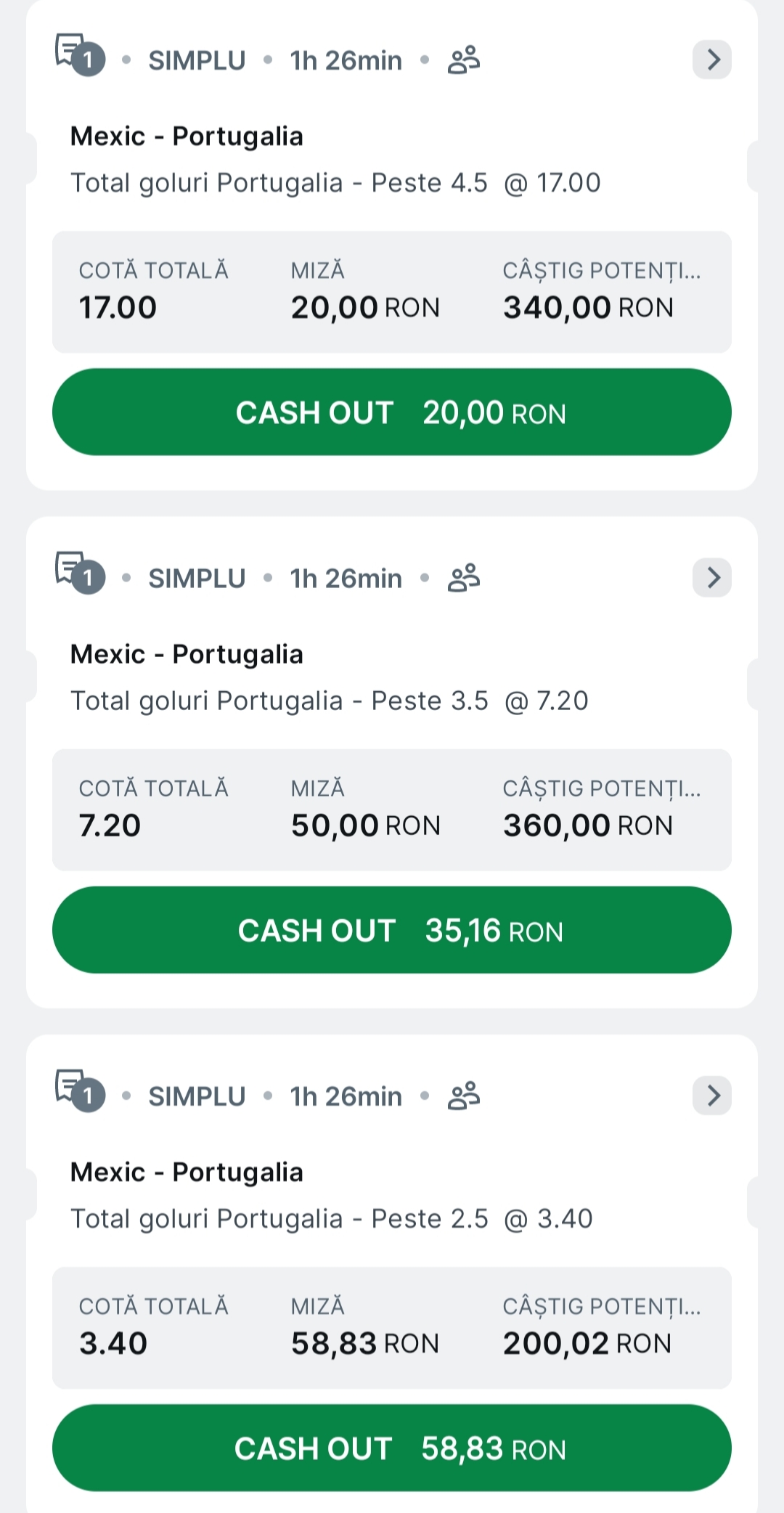The image size is (784, 1513).
Task: Open details arrow of the 3.40 odds ticket
Action: (712, 1095)
